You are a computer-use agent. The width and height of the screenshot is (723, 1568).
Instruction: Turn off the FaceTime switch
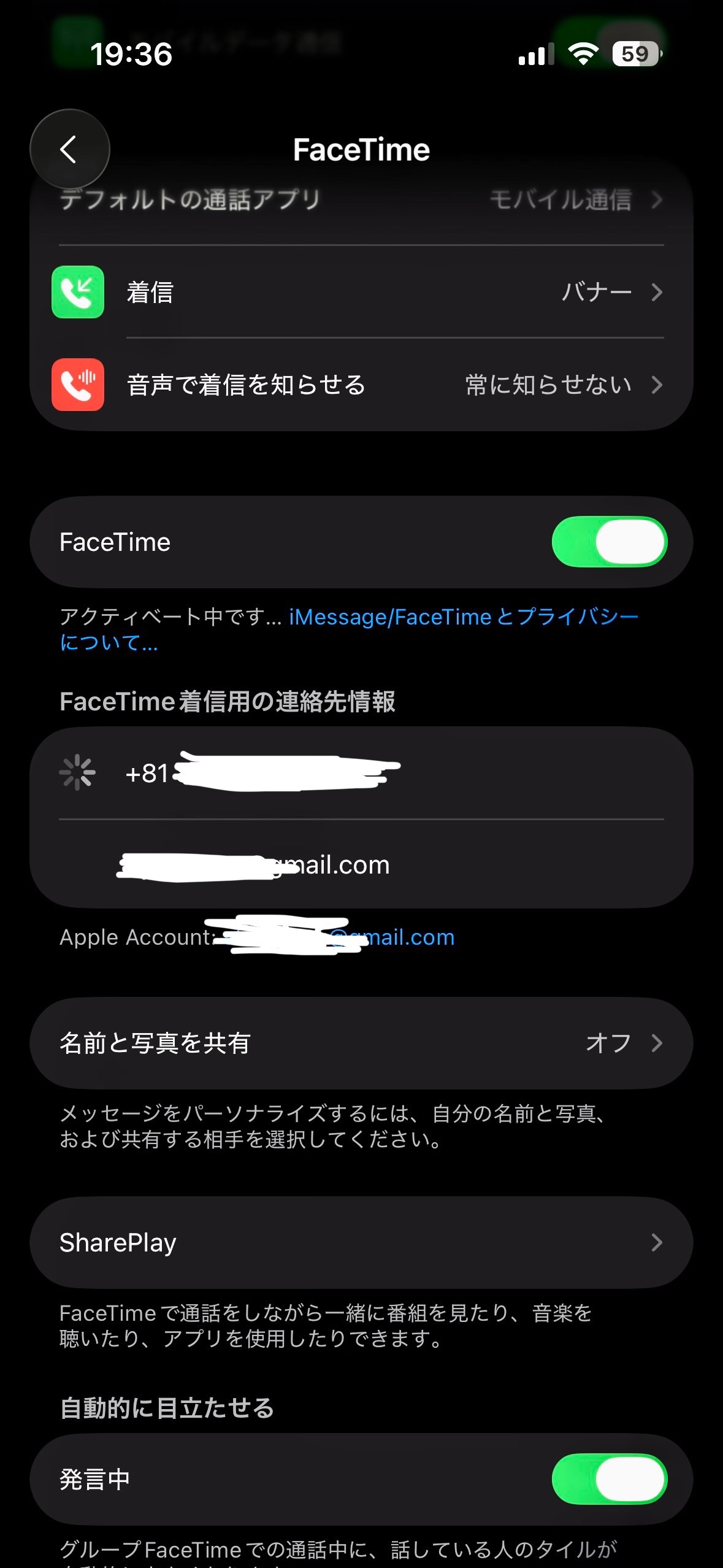click(x=609, y=542)
